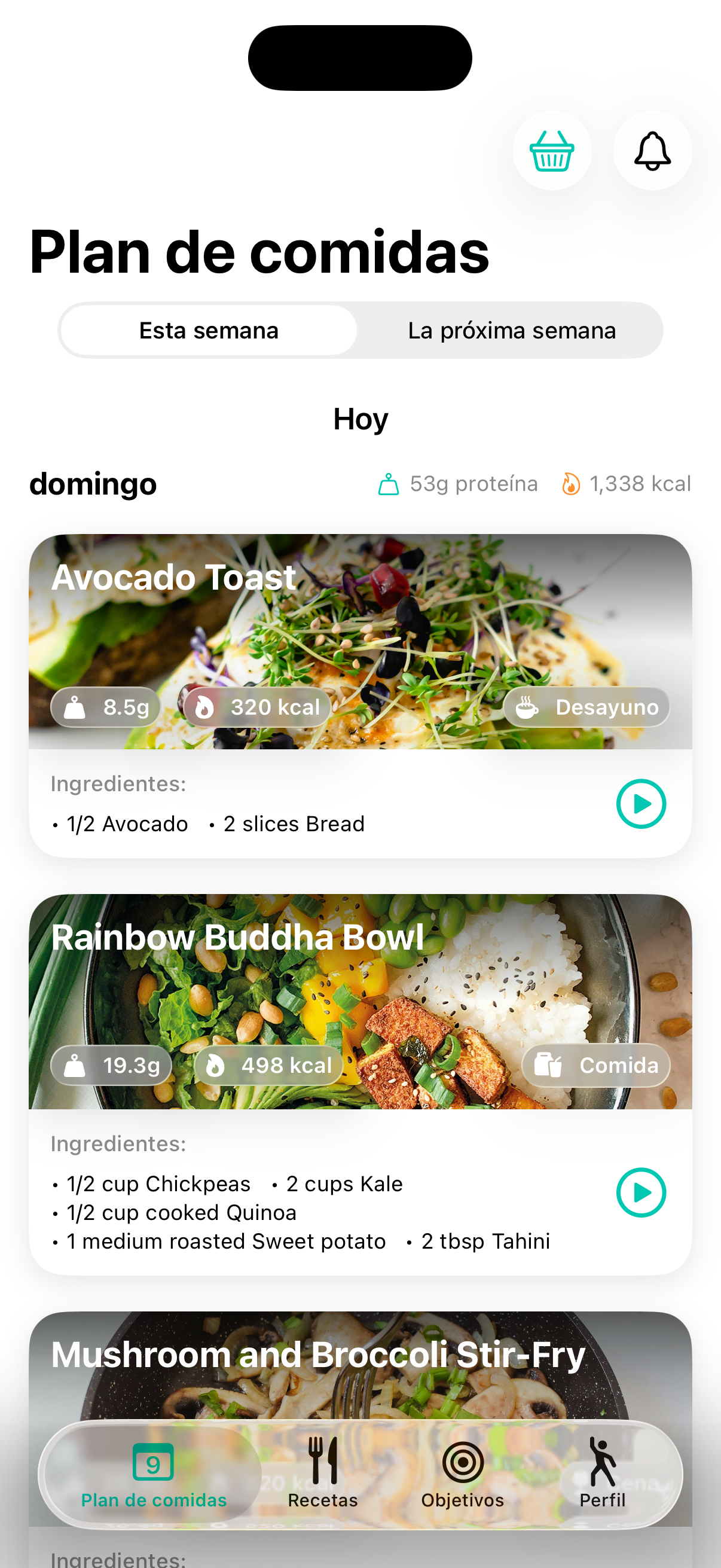Play the Rainbow Buddha Bowl recipe
721x1568 pixels.
641,1192
